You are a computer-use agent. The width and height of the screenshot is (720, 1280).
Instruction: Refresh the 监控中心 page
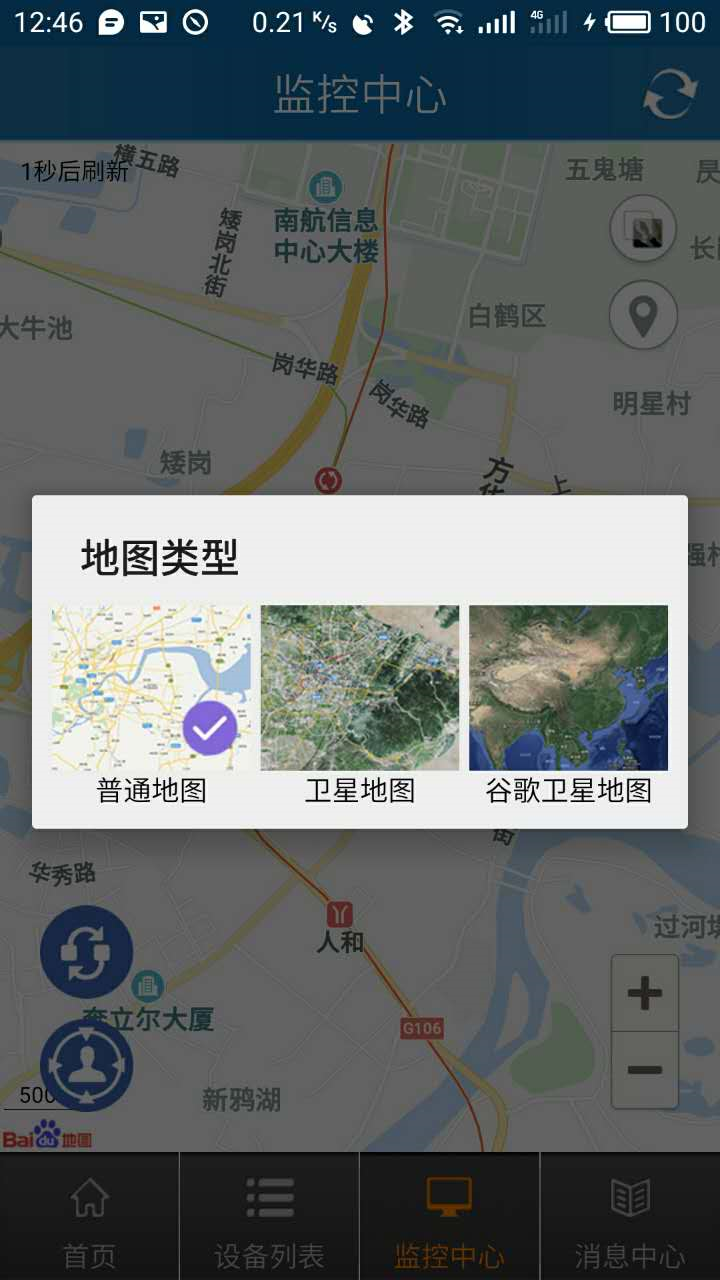point(669,95)
